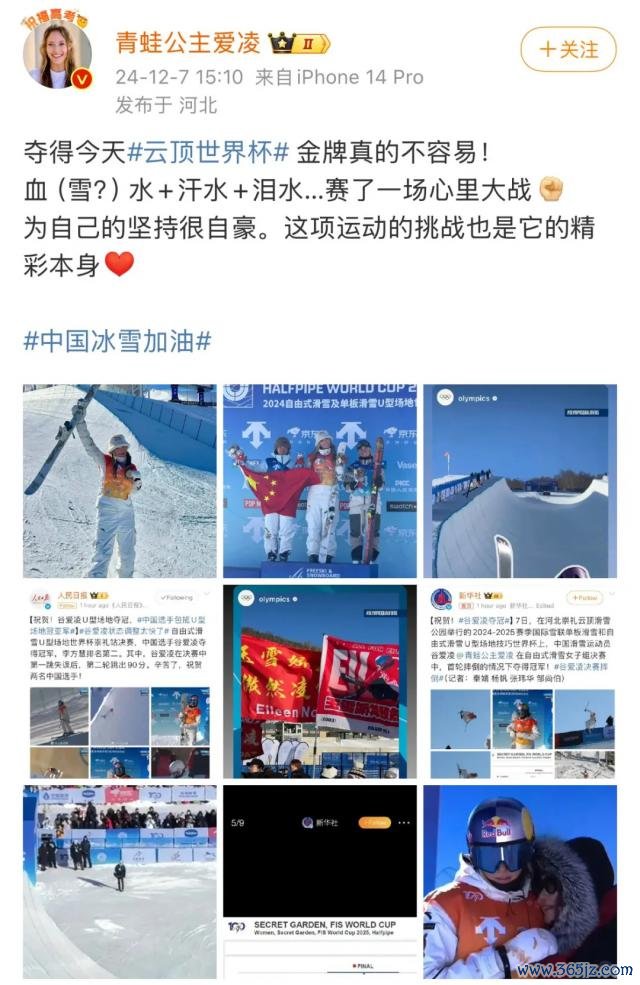
Task: Open the poster's profile avatar
Action: click(x=56, y=54)
